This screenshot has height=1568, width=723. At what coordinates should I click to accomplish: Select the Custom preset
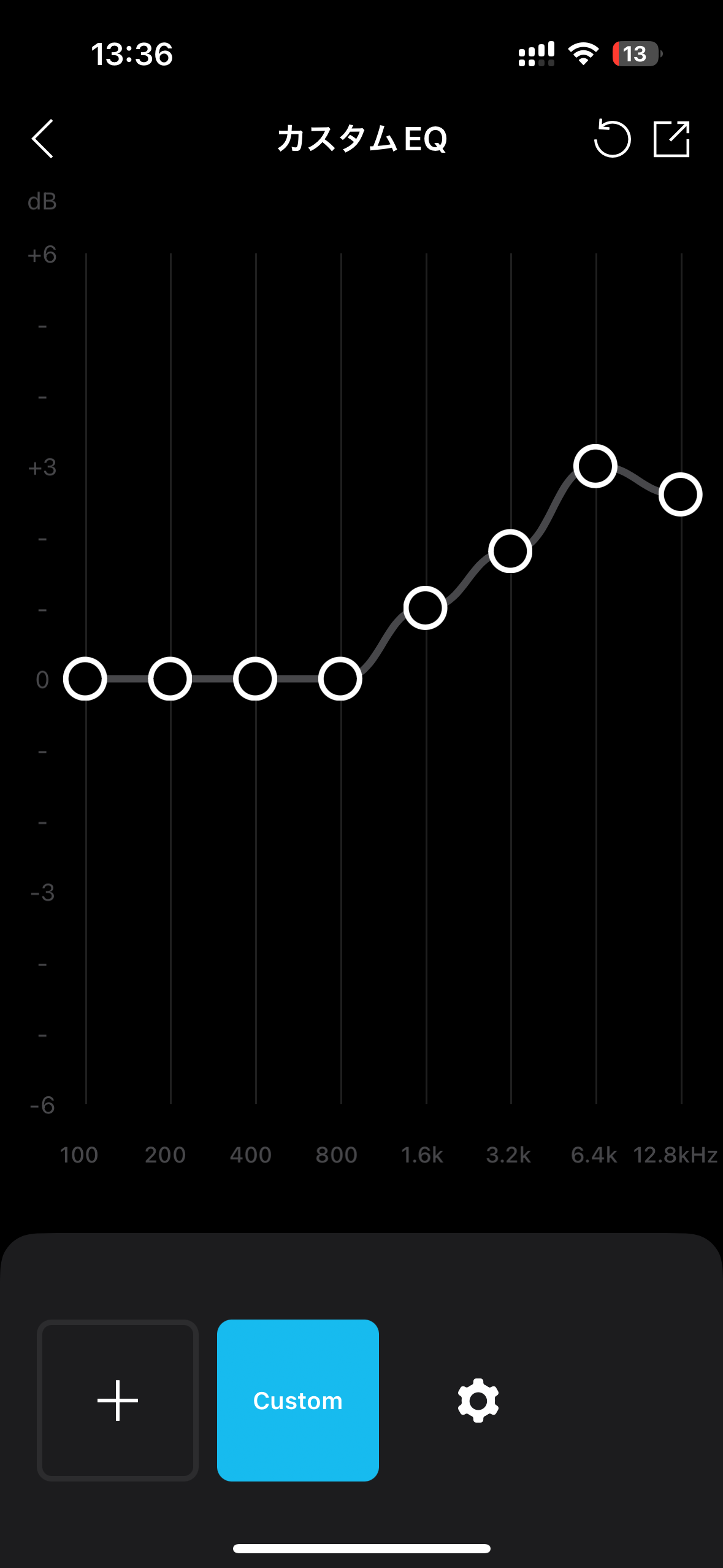(298, 1400)
